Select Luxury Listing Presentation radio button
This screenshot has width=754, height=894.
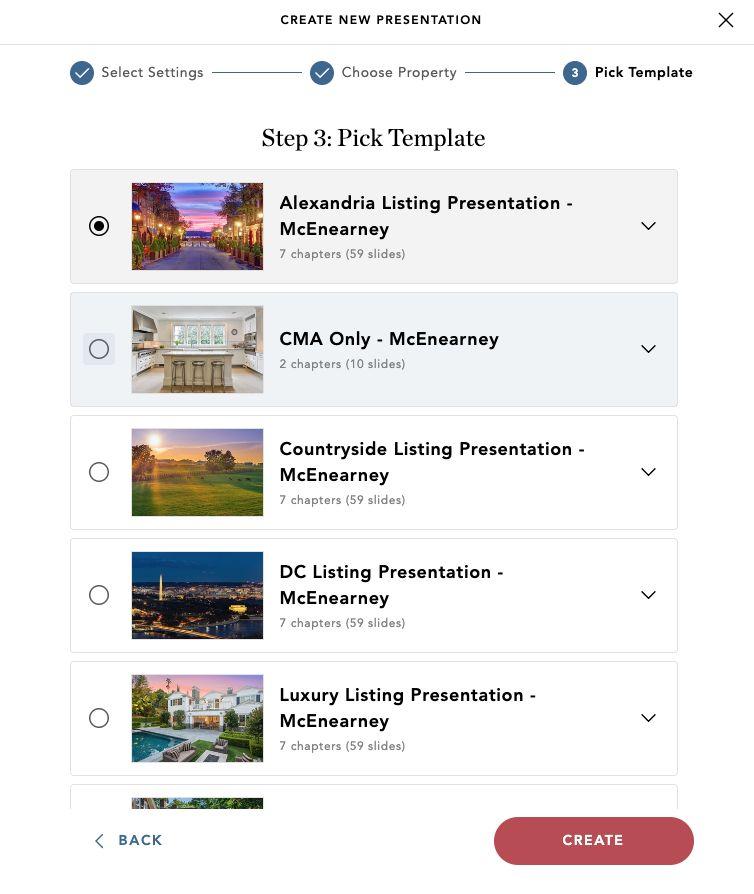(x=99, y=718)
